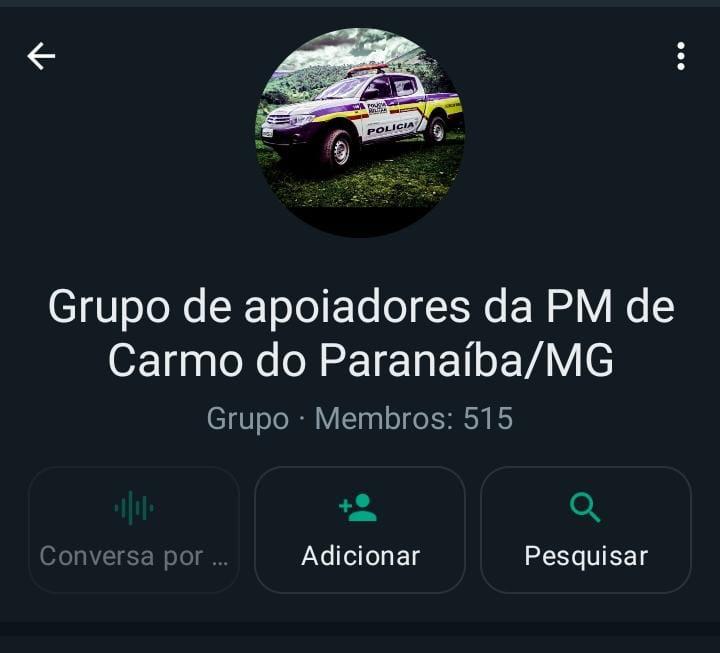Start a voice chat via Conversa por

pos(134,530)
